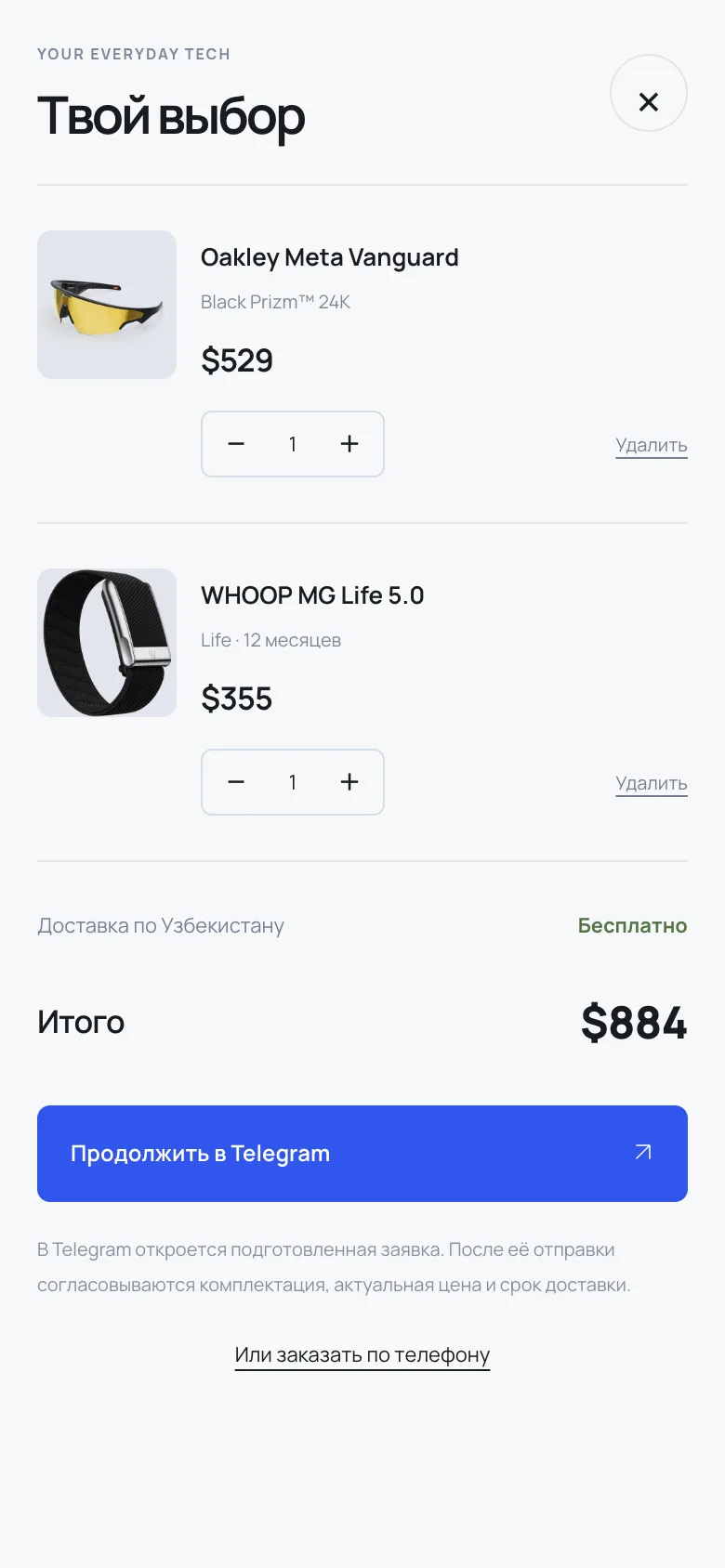Remove WHOOP MG Life 5.0 via Удалить
This screenshot has height=1568, width=725.
pyautogui.click(x=652, y=783)
